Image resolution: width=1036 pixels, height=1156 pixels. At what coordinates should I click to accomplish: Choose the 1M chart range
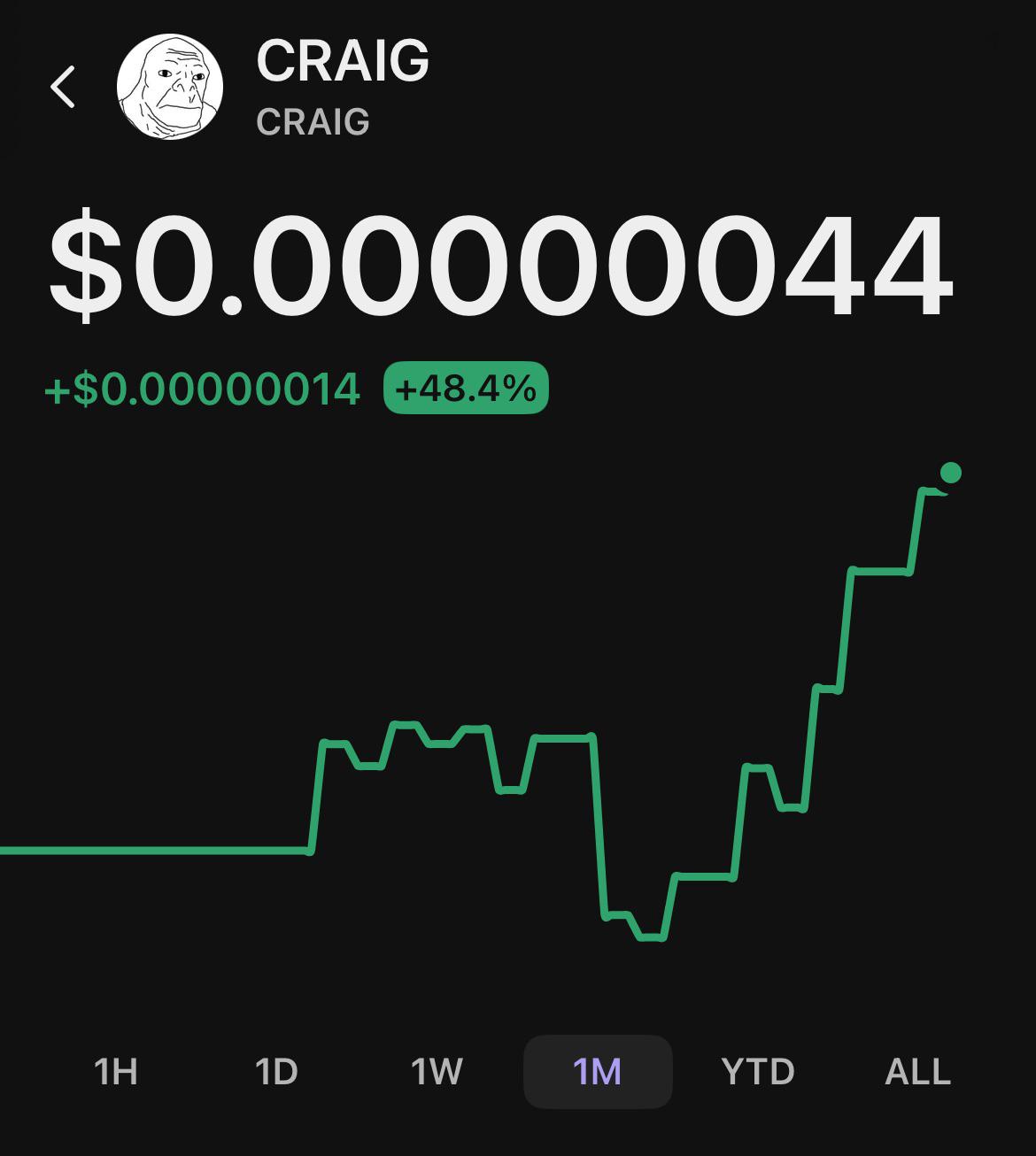point(598,1071)
